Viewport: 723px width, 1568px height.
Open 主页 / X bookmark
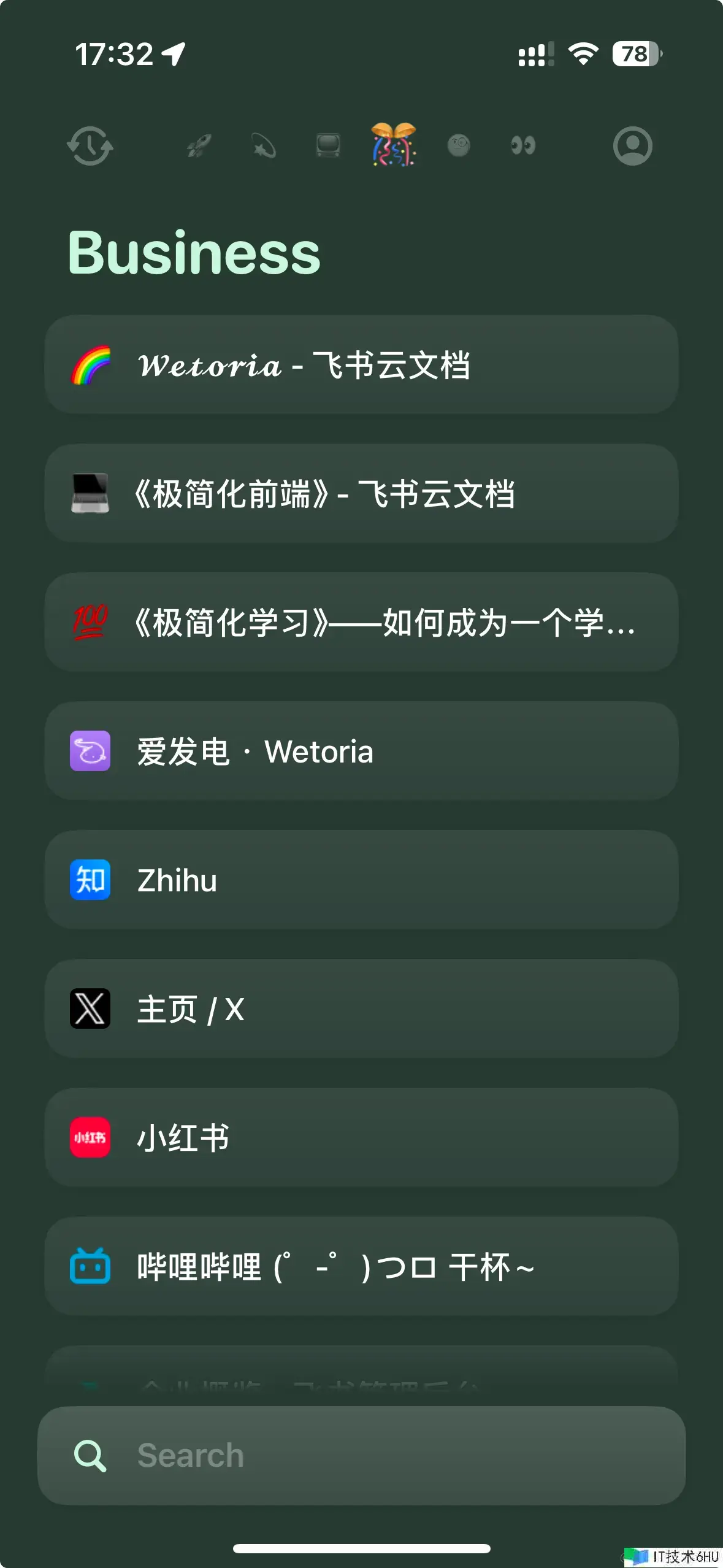tap(361, 1009)
